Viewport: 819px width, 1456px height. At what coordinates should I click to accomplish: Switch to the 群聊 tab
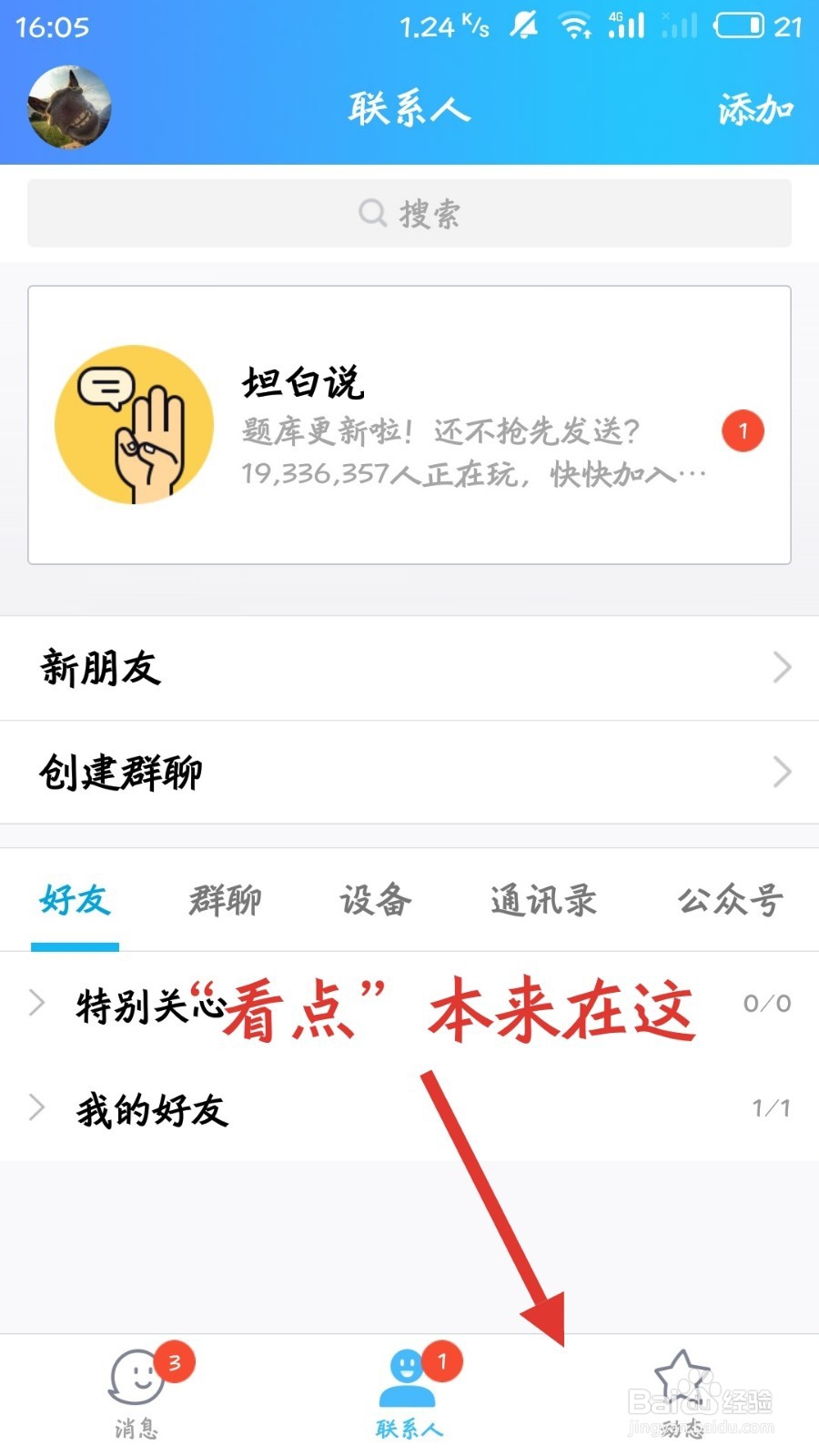[x=223, y=899]
